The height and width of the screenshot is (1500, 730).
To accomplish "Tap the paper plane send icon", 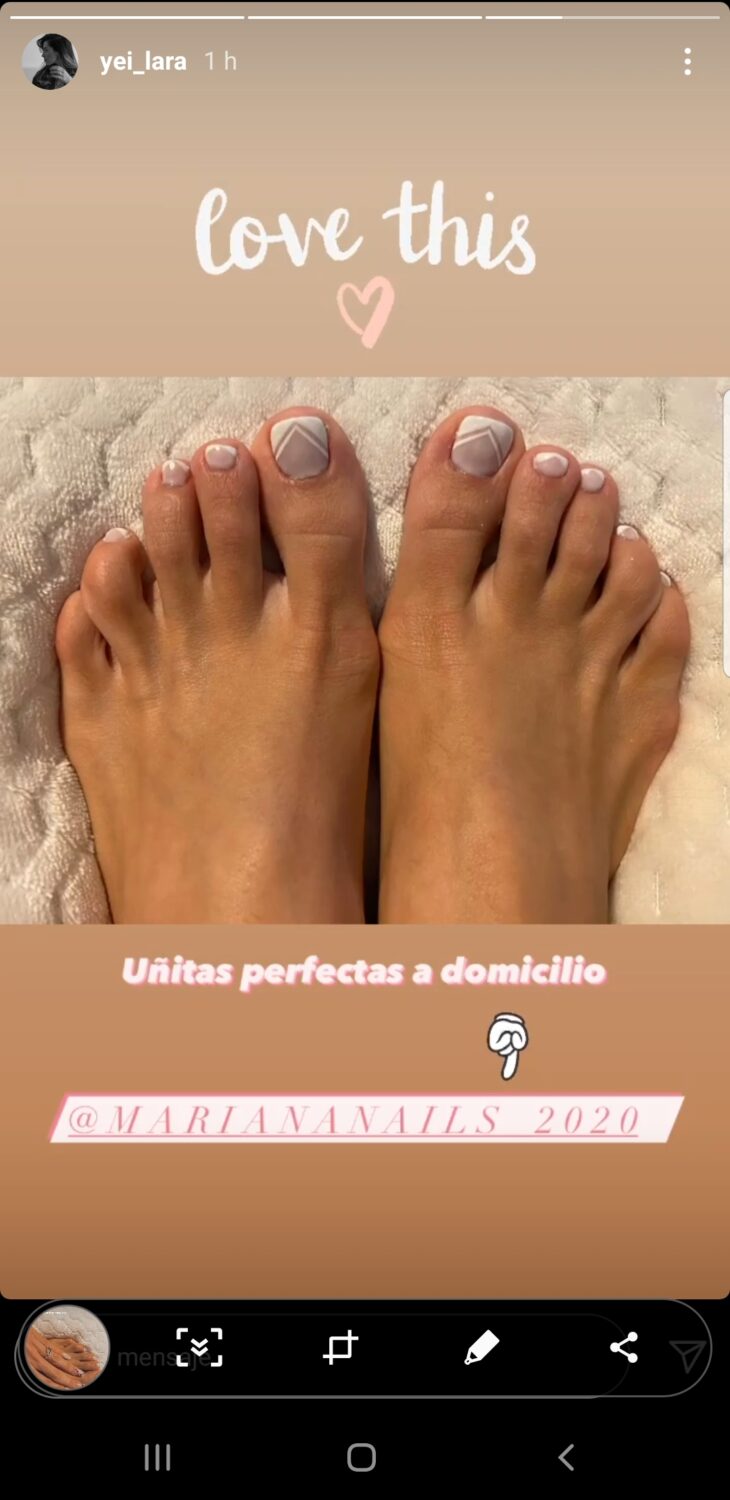I will click(x=689, y=1355).
